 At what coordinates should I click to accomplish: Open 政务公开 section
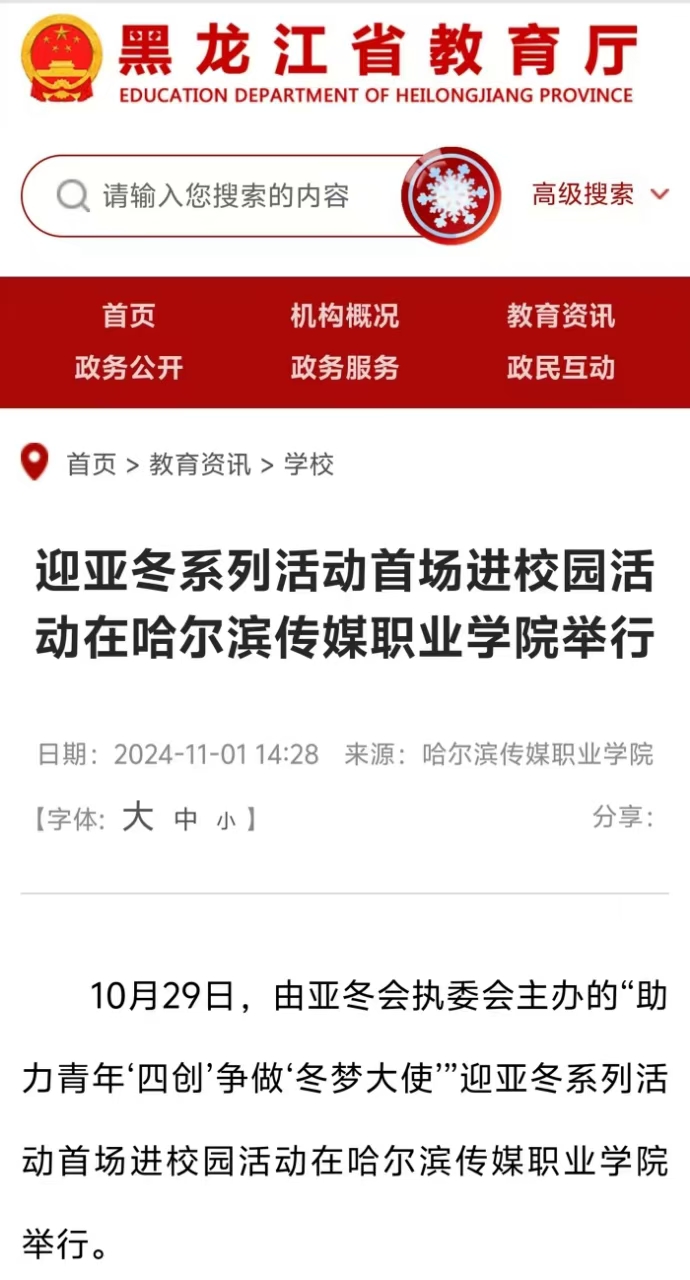[129, 368]
